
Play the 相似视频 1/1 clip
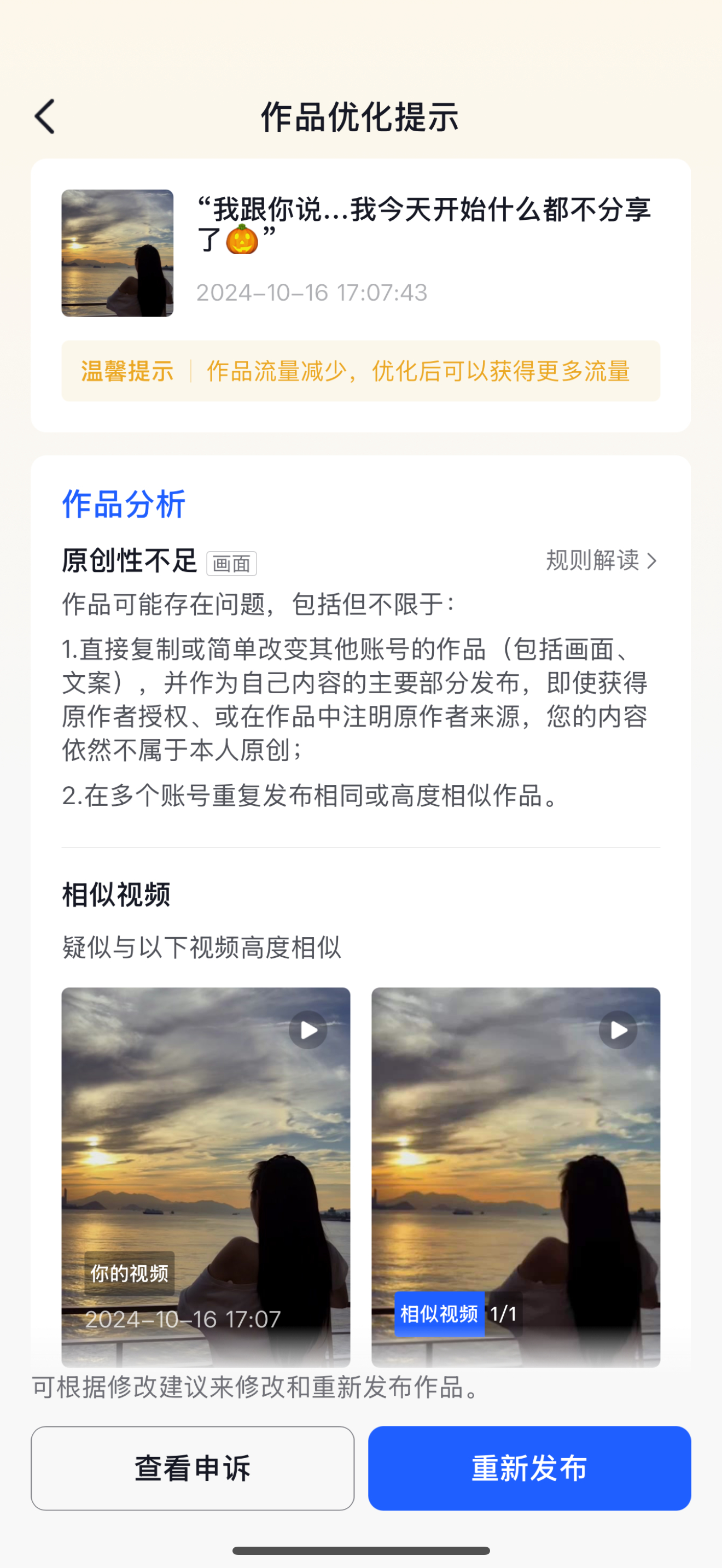point(618,1030)
